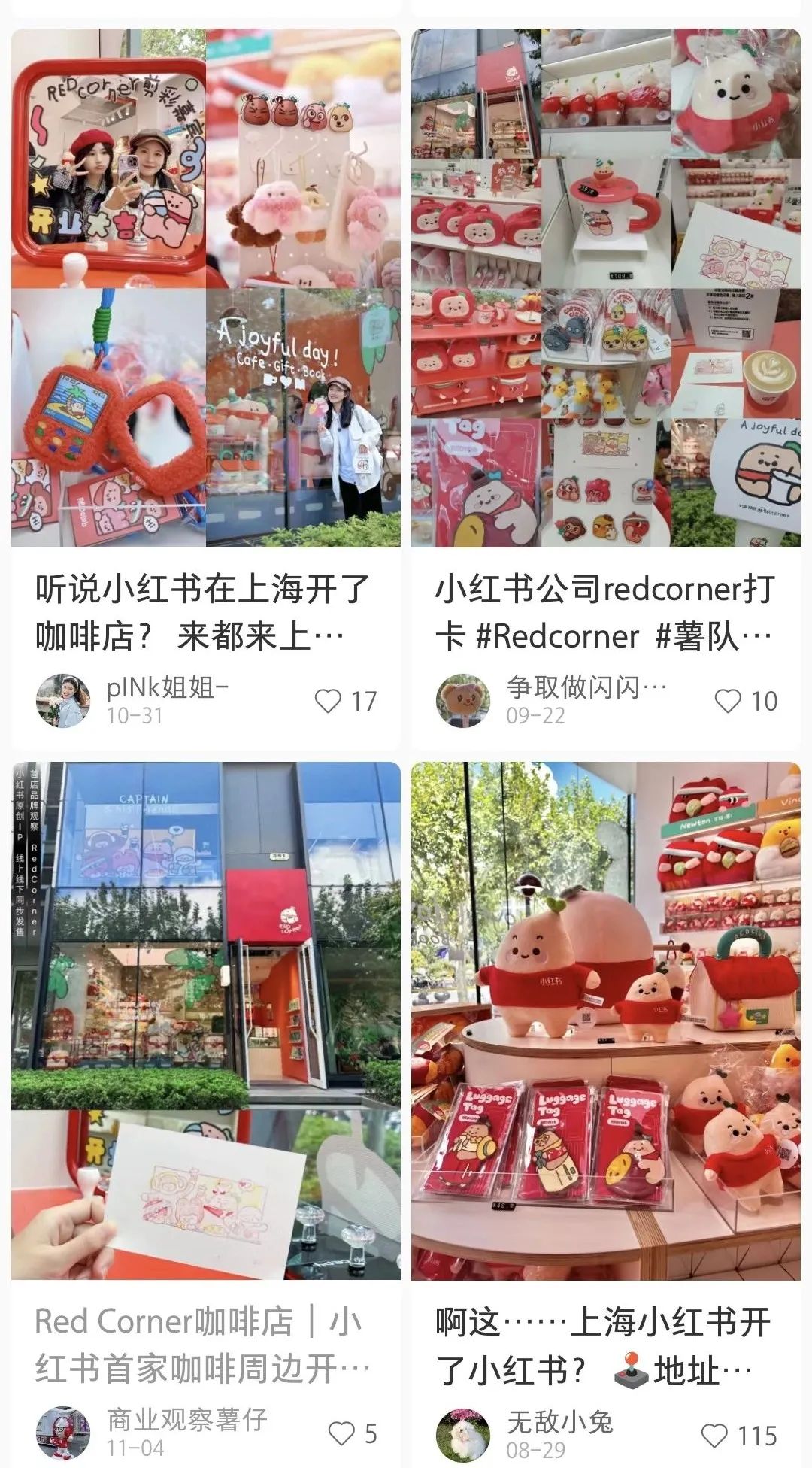Open the redcorner打卡 post by 争取做闪闪
The image size is (812, 1468).
[605, 289]
